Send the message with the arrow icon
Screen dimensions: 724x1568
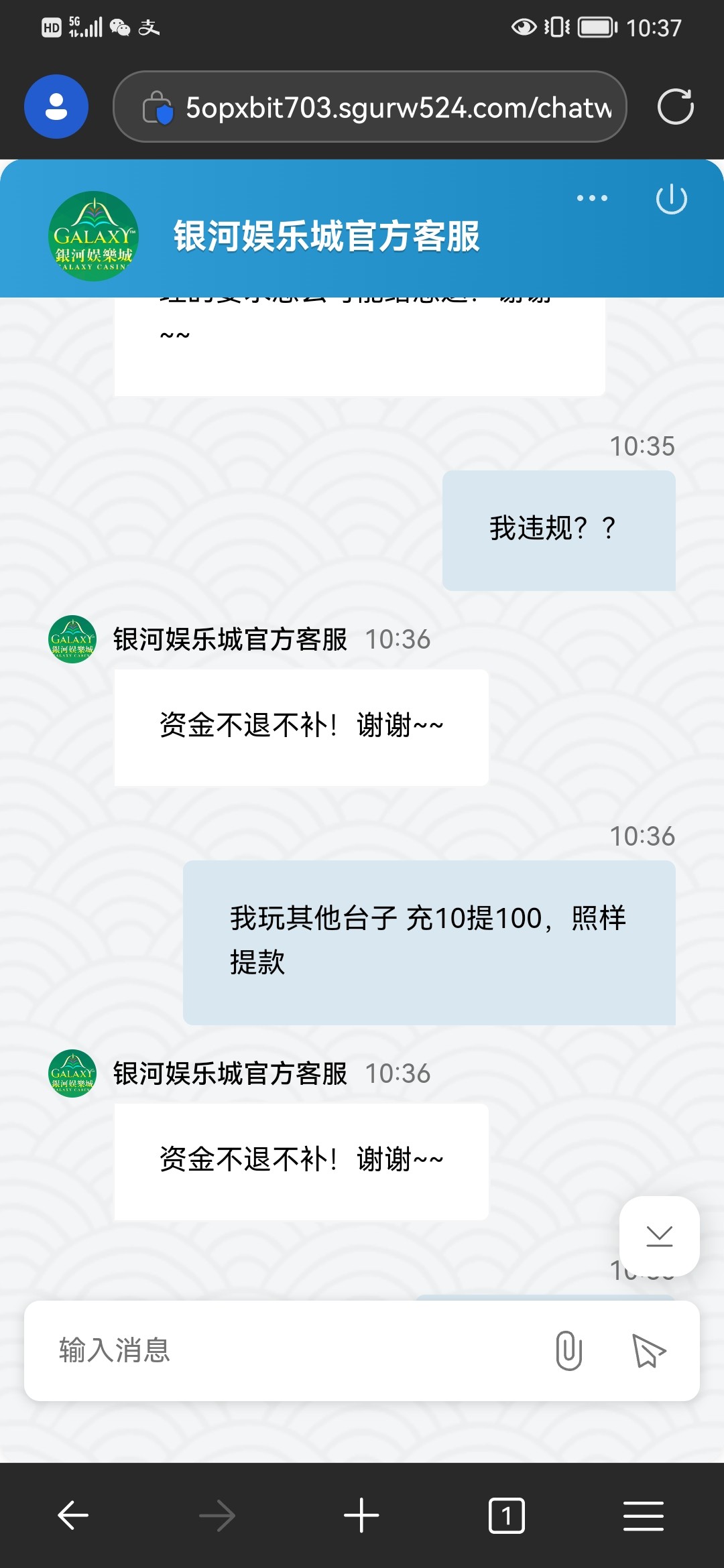(648, 1350)
